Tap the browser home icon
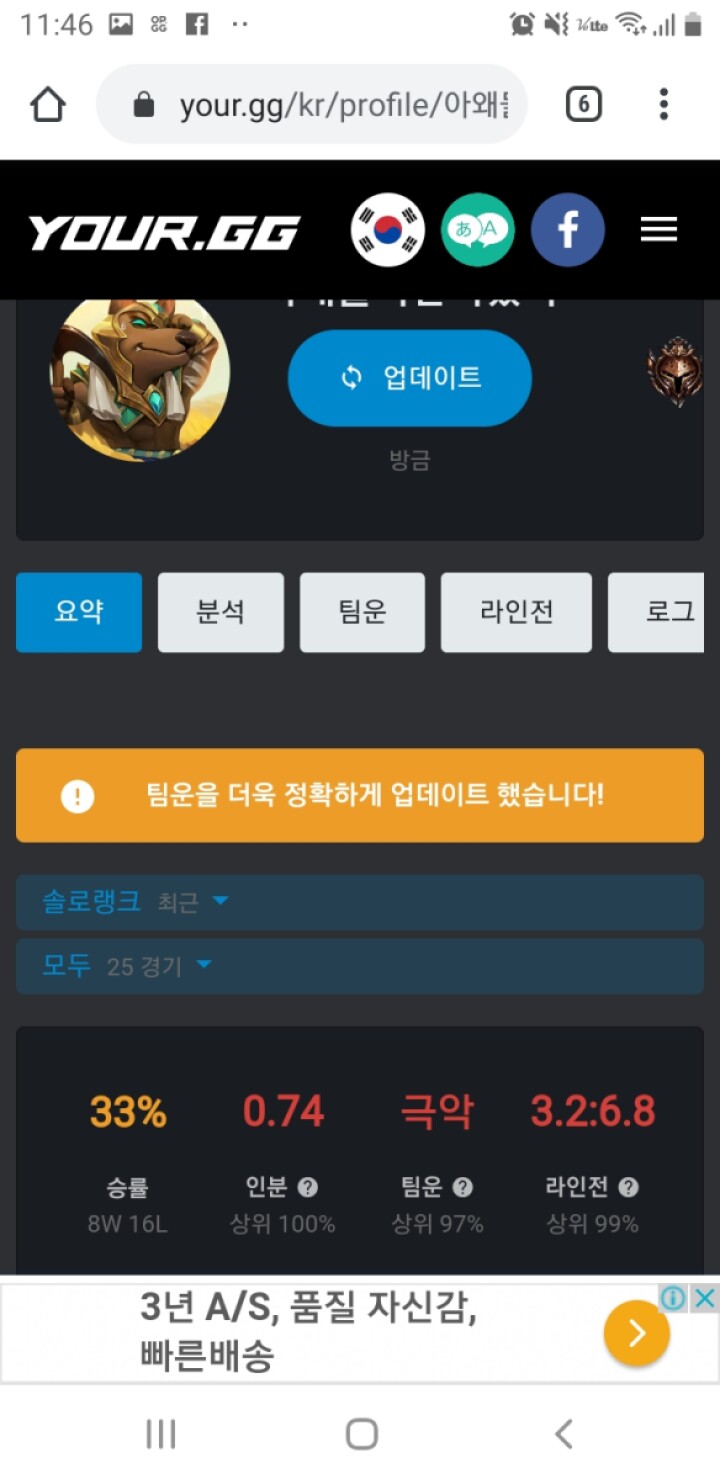 tap(48, 104)
